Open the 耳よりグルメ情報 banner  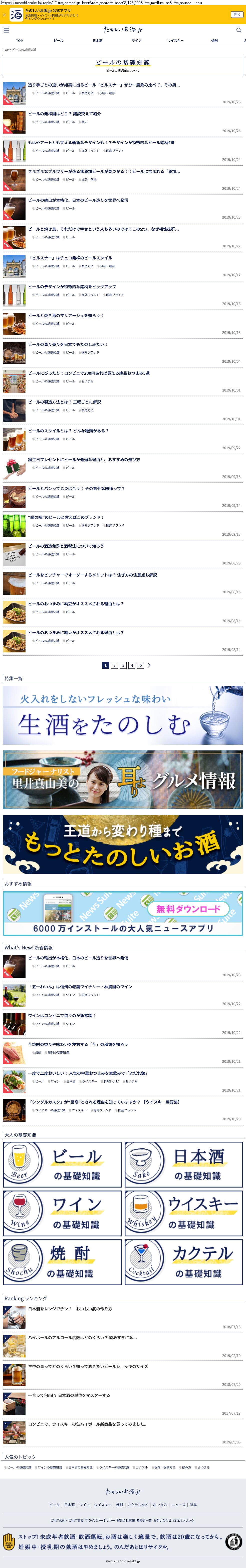pos(123,780)
